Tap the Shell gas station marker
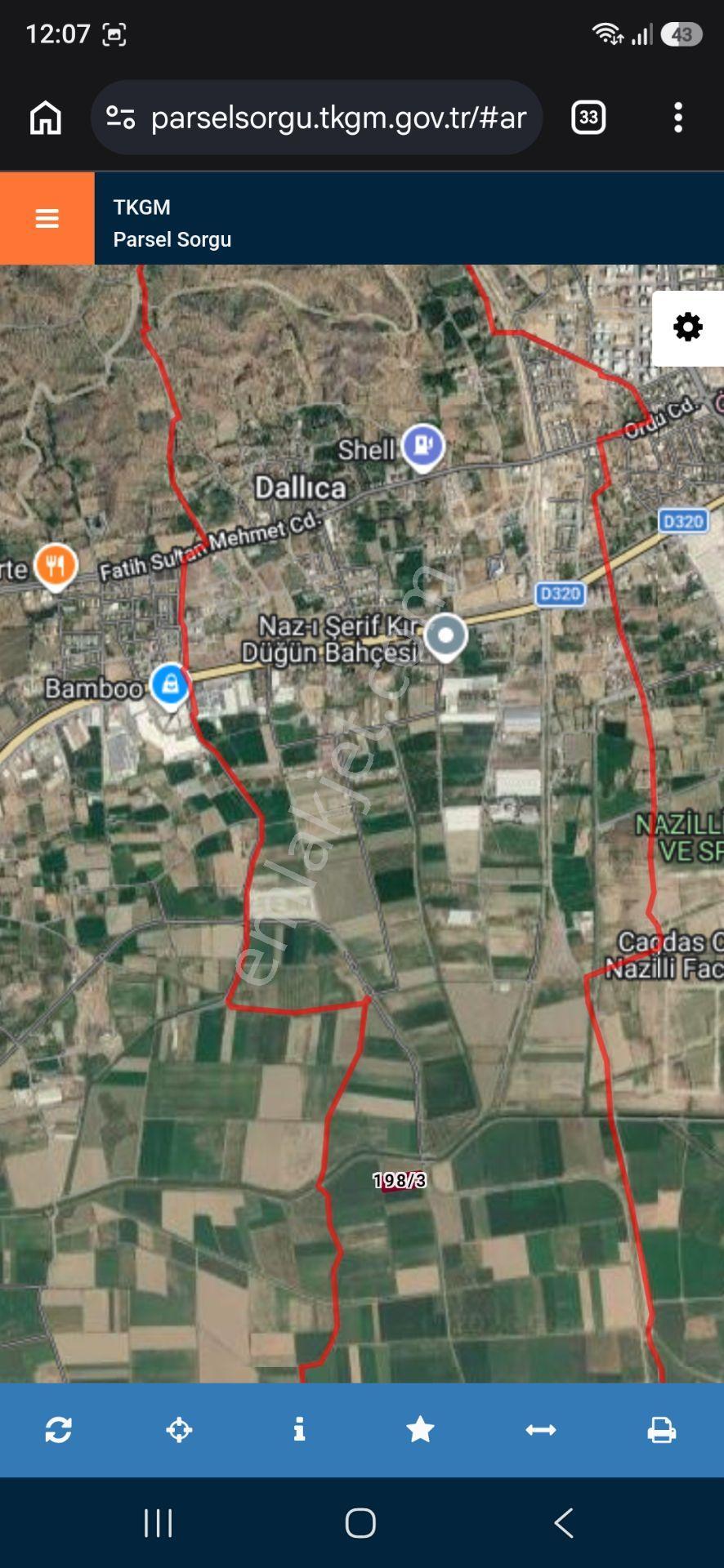 coord(423,448)
